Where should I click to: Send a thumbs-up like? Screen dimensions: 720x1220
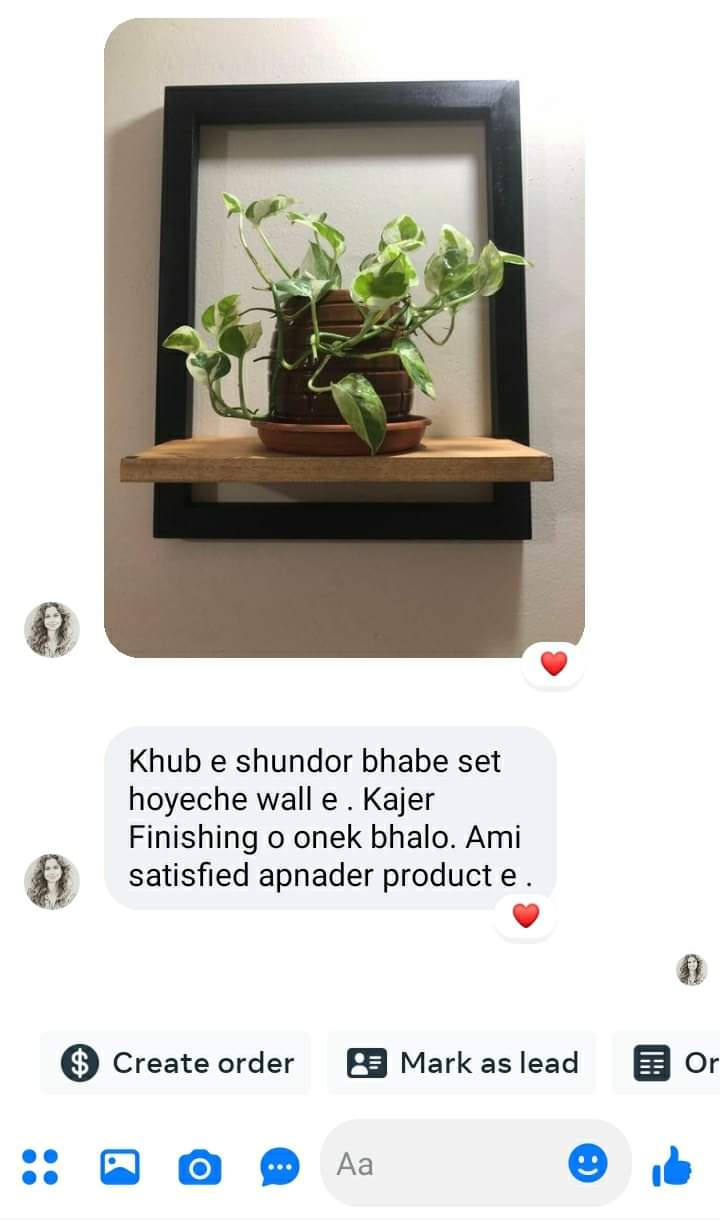[x=672, y=1166]
